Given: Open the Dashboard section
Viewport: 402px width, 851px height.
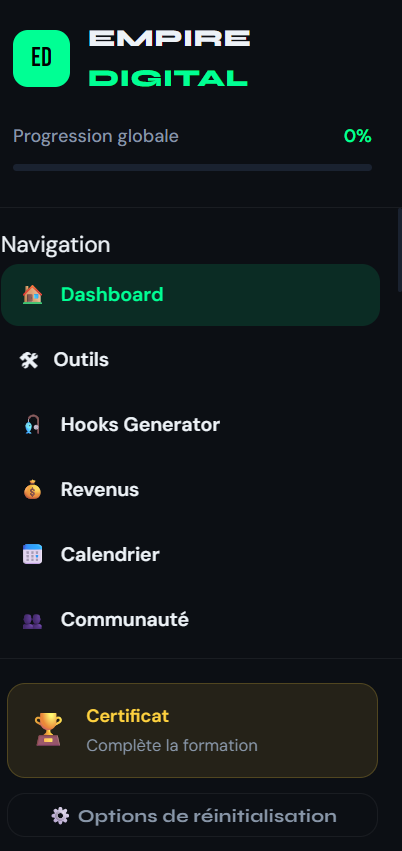Looking at the screenshot, I should point(190,295).
